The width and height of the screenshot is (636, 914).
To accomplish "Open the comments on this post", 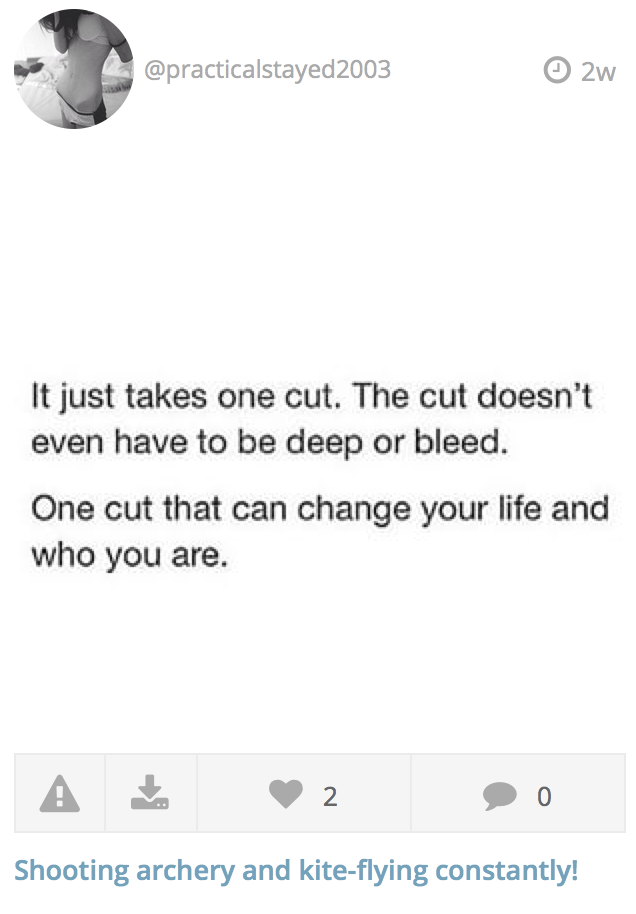I will coord(499,795).
